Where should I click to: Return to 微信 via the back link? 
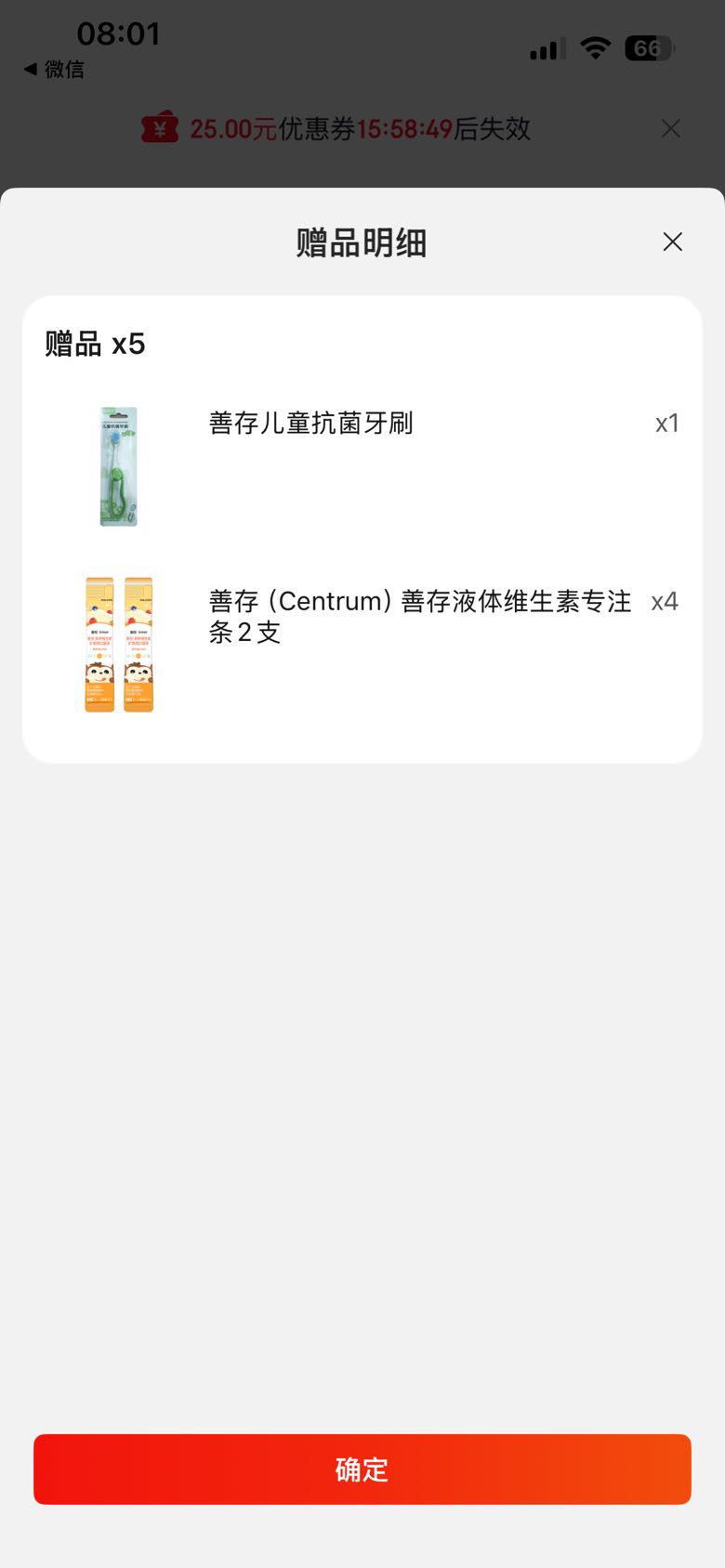54,69
